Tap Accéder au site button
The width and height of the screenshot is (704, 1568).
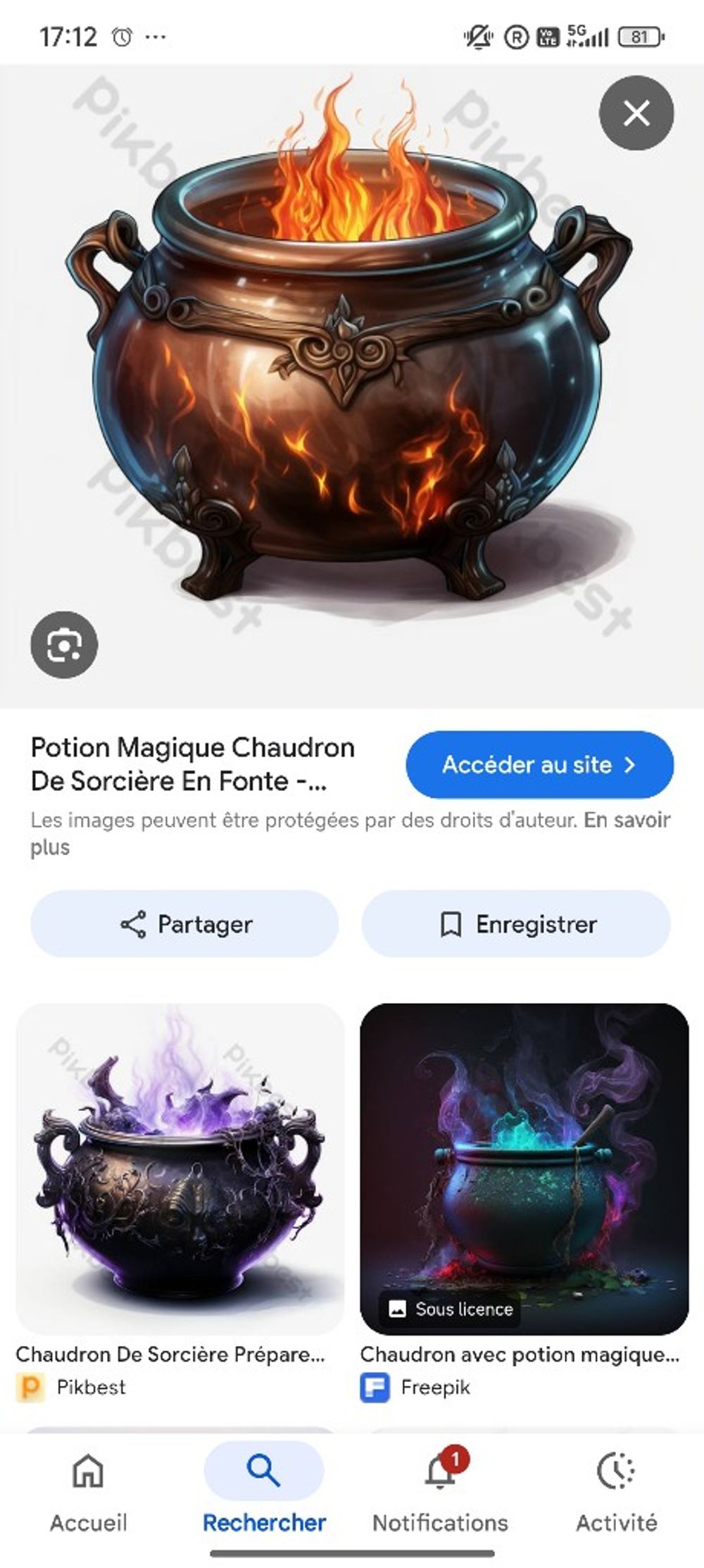(539, 764)
